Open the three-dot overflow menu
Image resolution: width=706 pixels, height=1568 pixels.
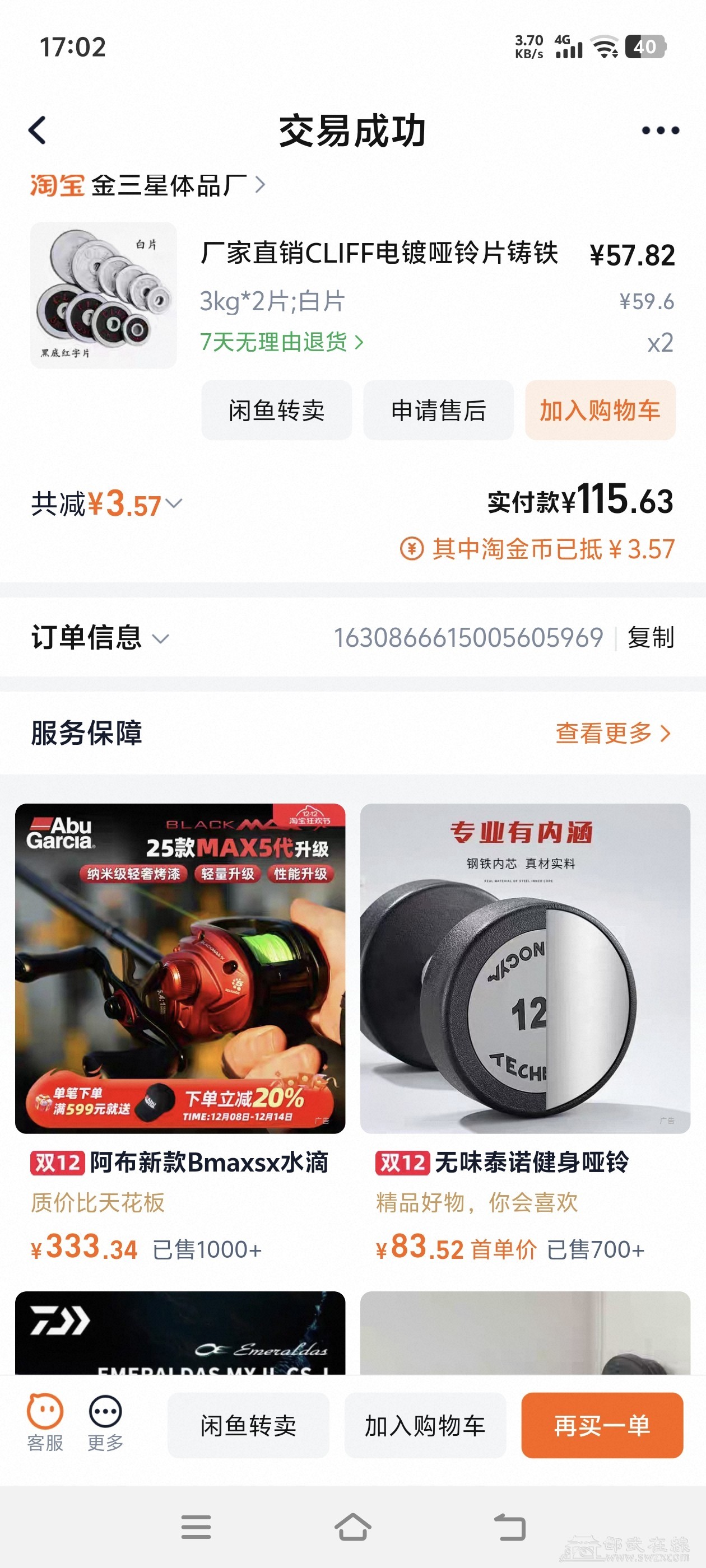point(660,130)
